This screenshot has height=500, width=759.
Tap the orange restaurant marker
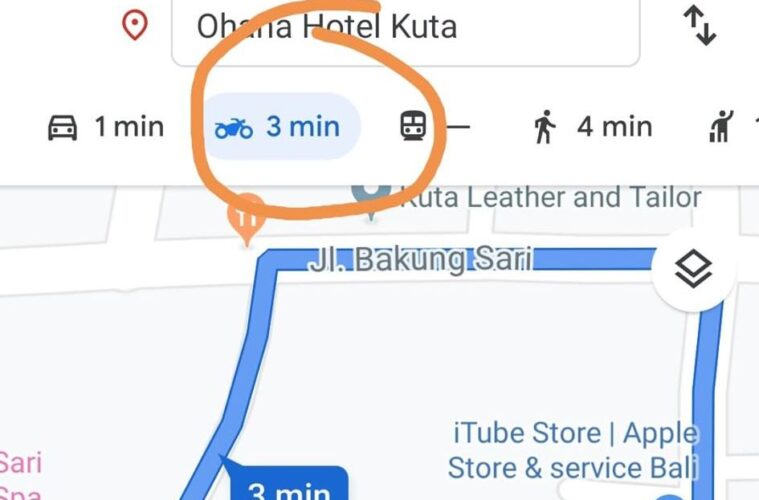point(245,219)
